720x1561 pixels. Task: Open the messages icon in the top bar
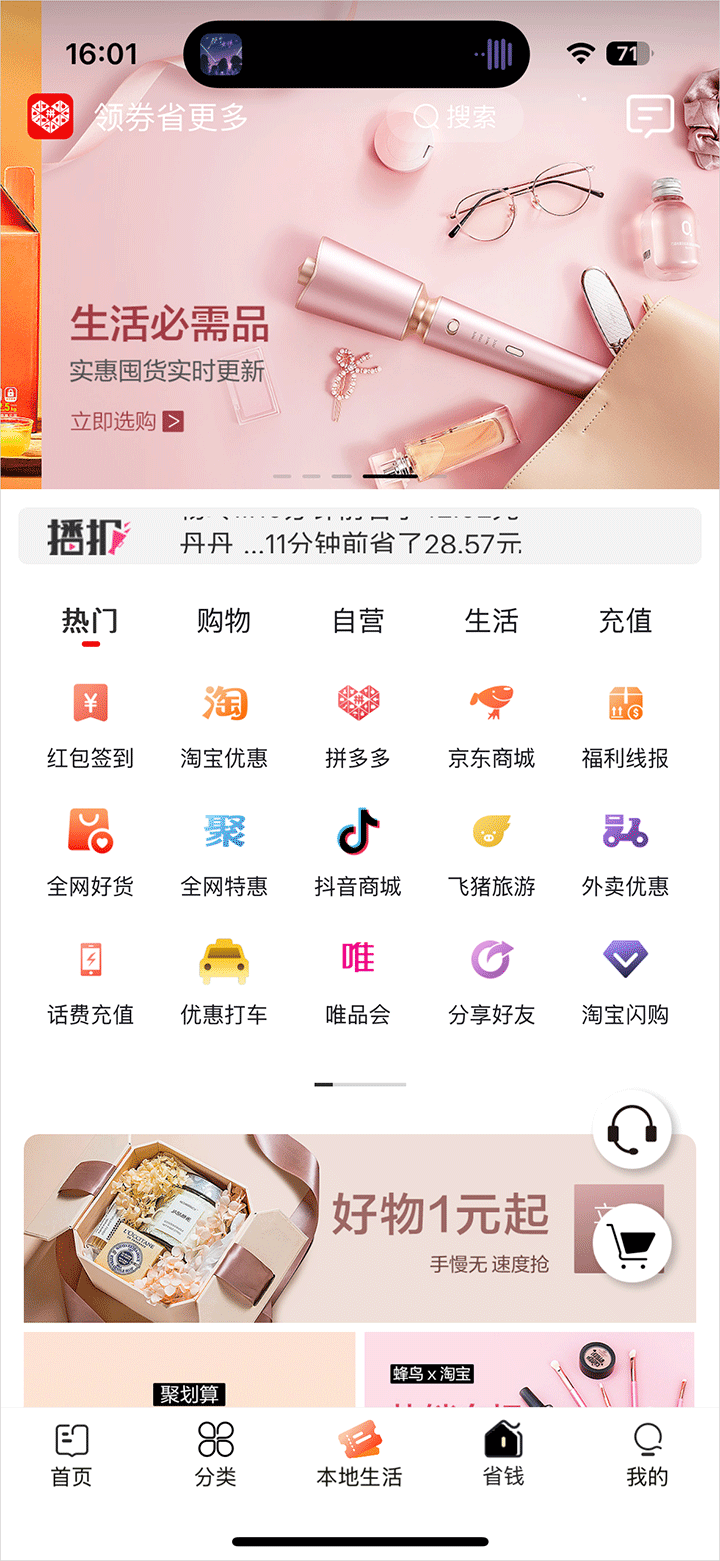pos(650,117)
